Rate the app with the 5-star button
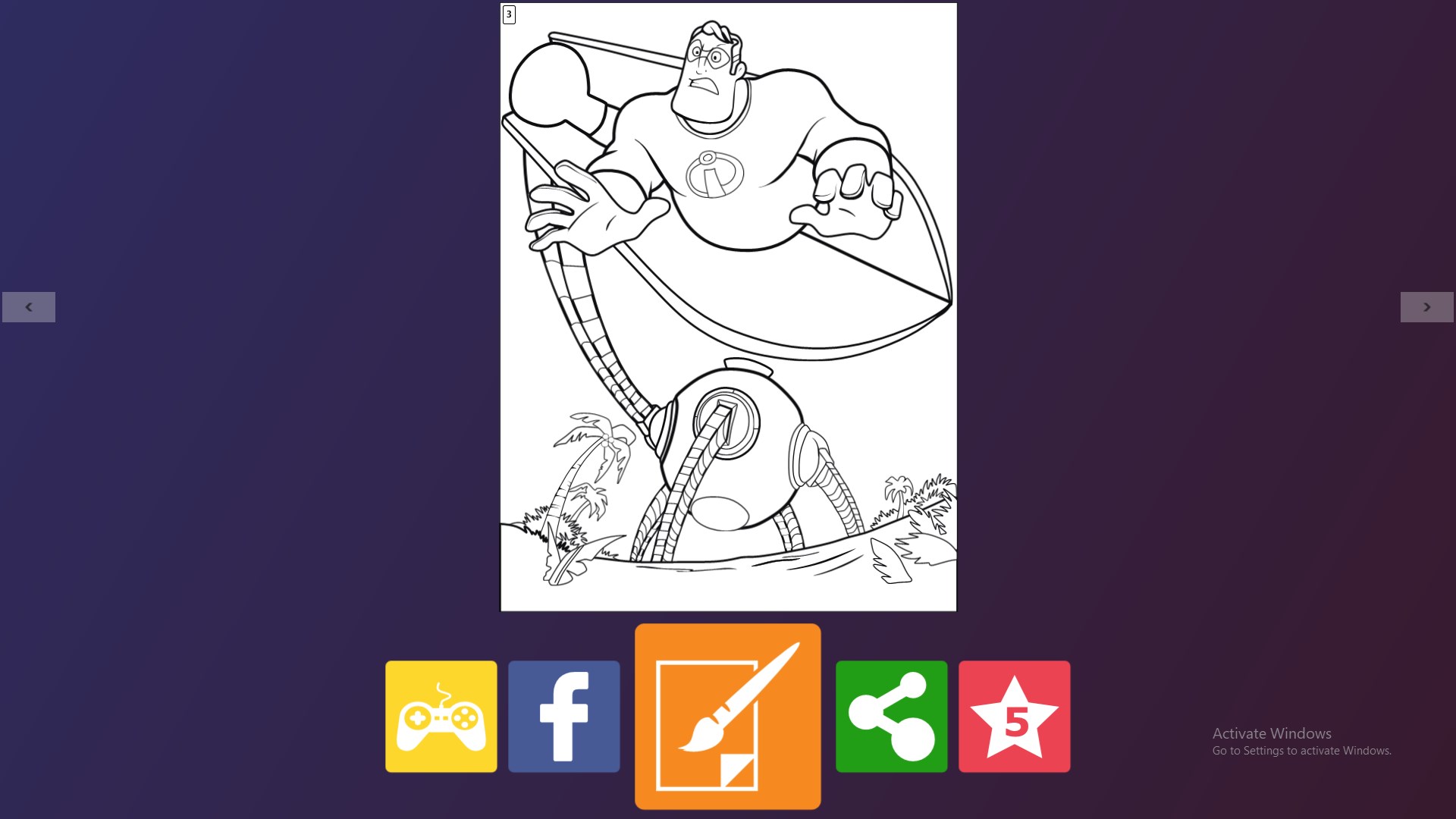This screenshot has height=819, width=1456. tap(1014, 717)
